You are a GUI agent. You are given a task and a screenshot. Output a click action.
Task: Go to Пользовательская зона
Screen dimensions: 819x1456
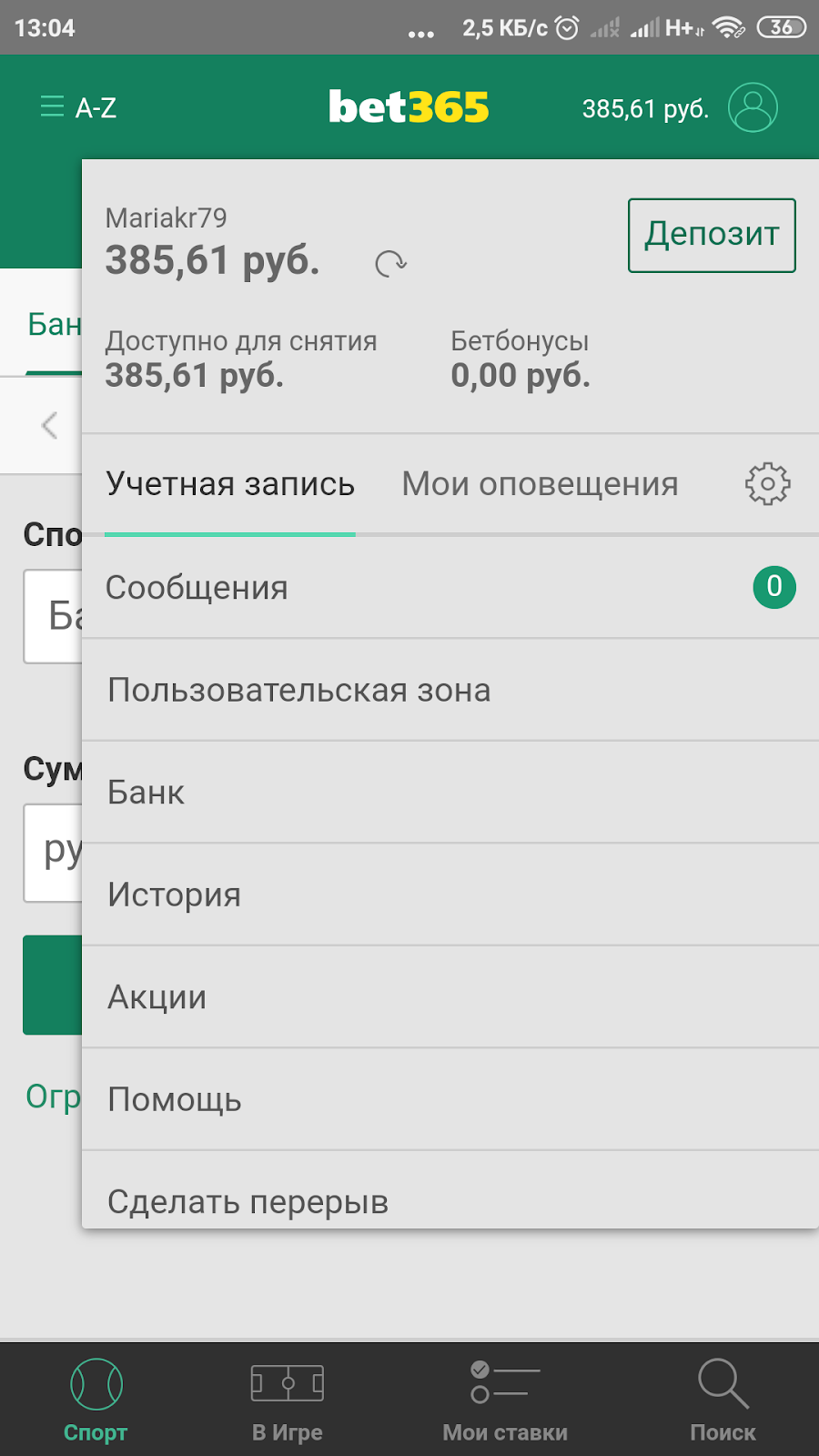(450, 691)
